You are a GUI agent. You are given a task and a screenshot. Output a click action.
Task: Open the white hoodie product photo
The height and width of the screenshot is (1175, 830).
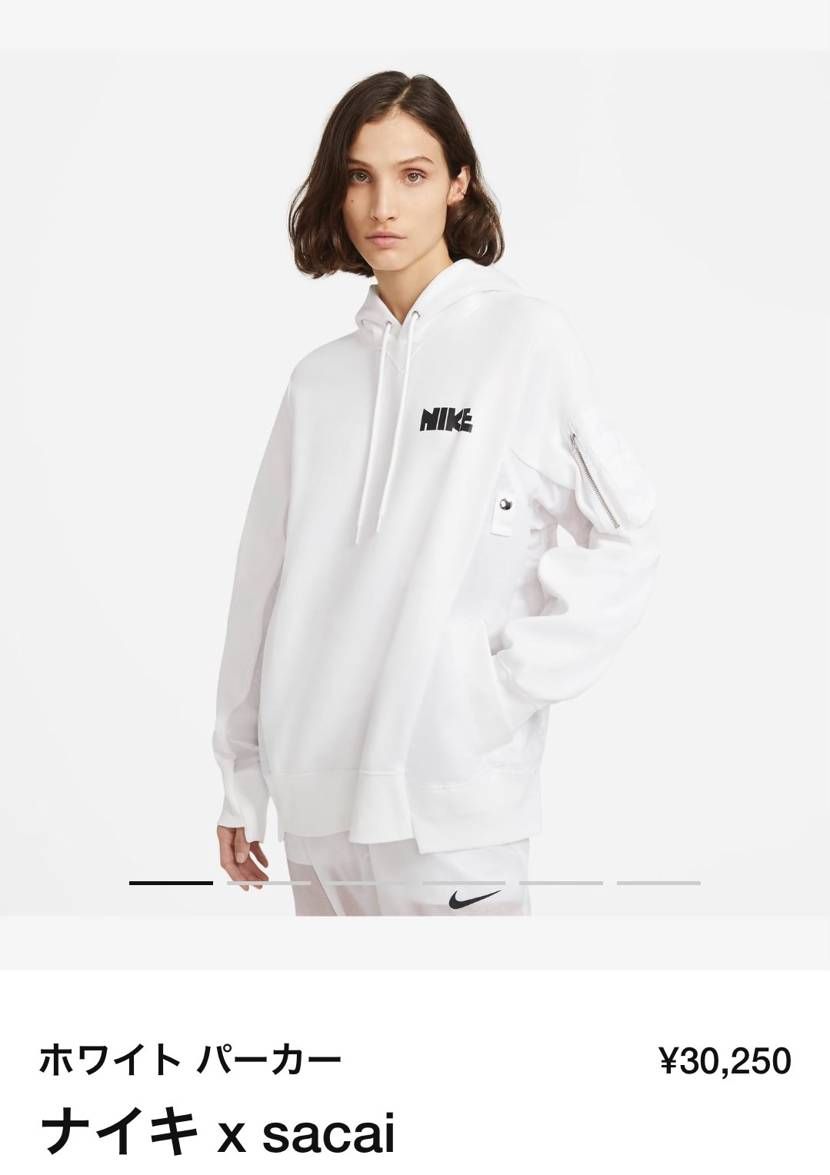415,480
